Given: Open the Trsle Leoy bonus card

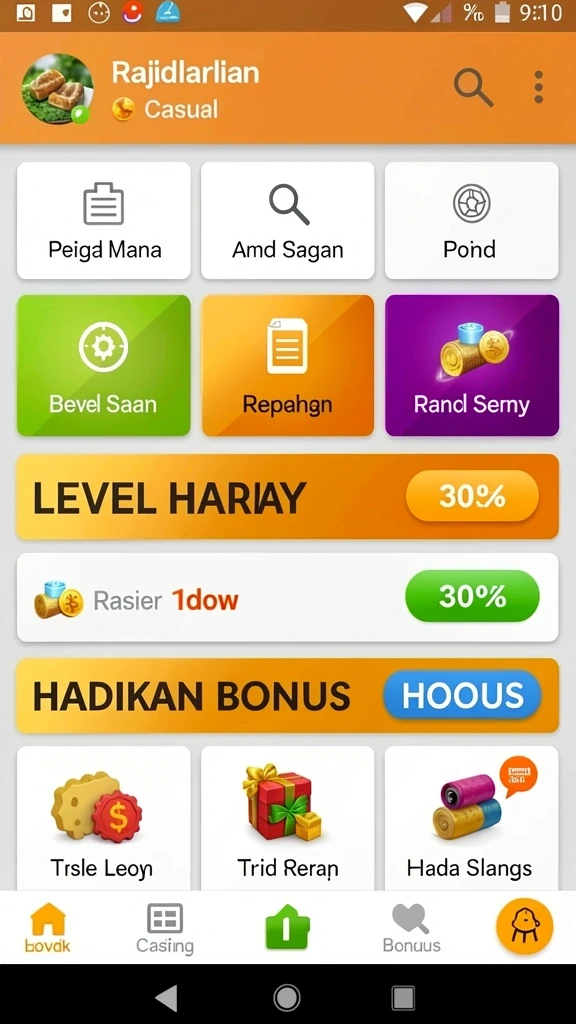Looking at the screenshot, I should pyautogui.click(x=104, y=818).
